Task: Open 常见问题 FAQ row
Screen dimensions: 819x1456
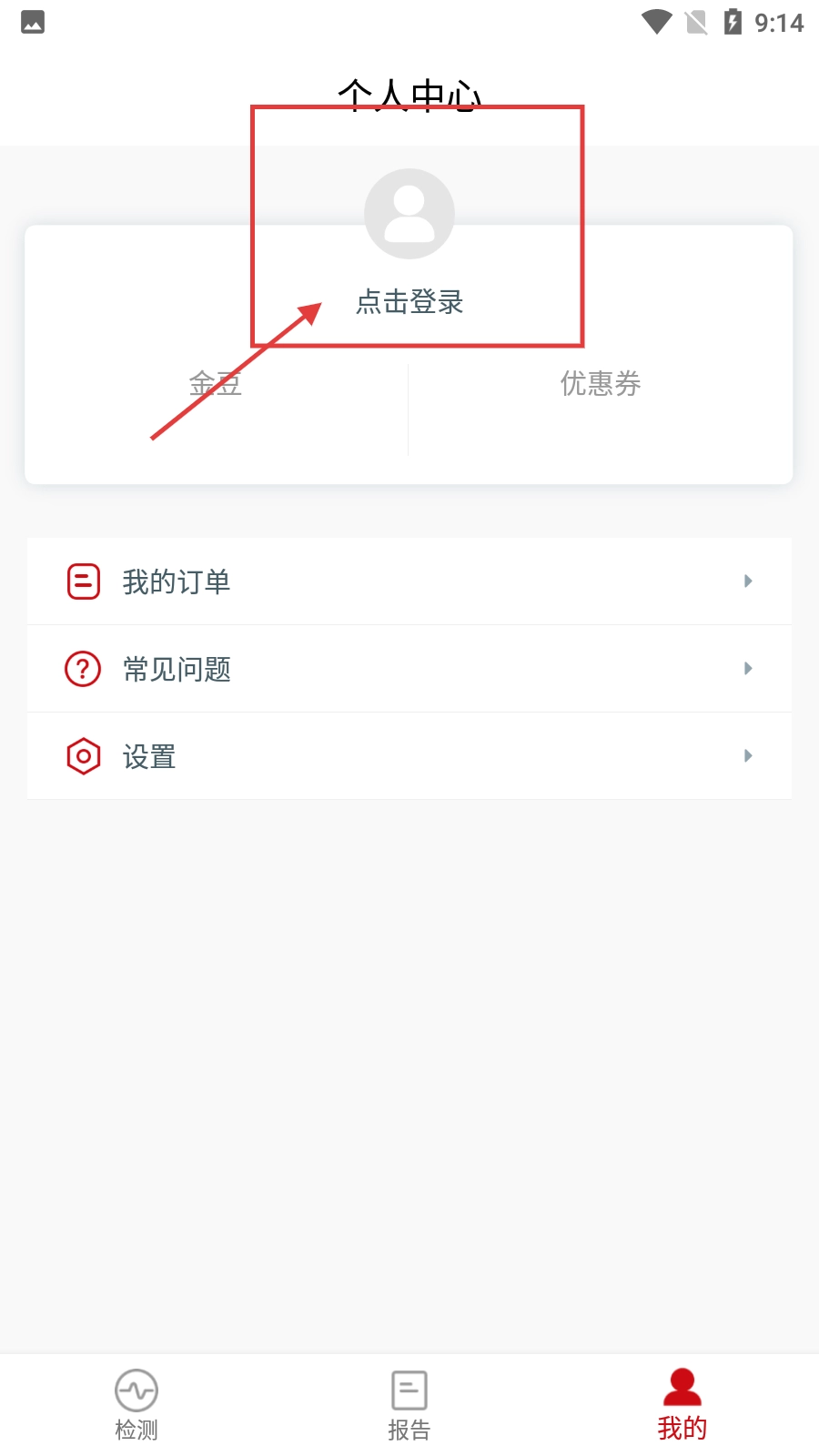Action: [x=409, y=669]
